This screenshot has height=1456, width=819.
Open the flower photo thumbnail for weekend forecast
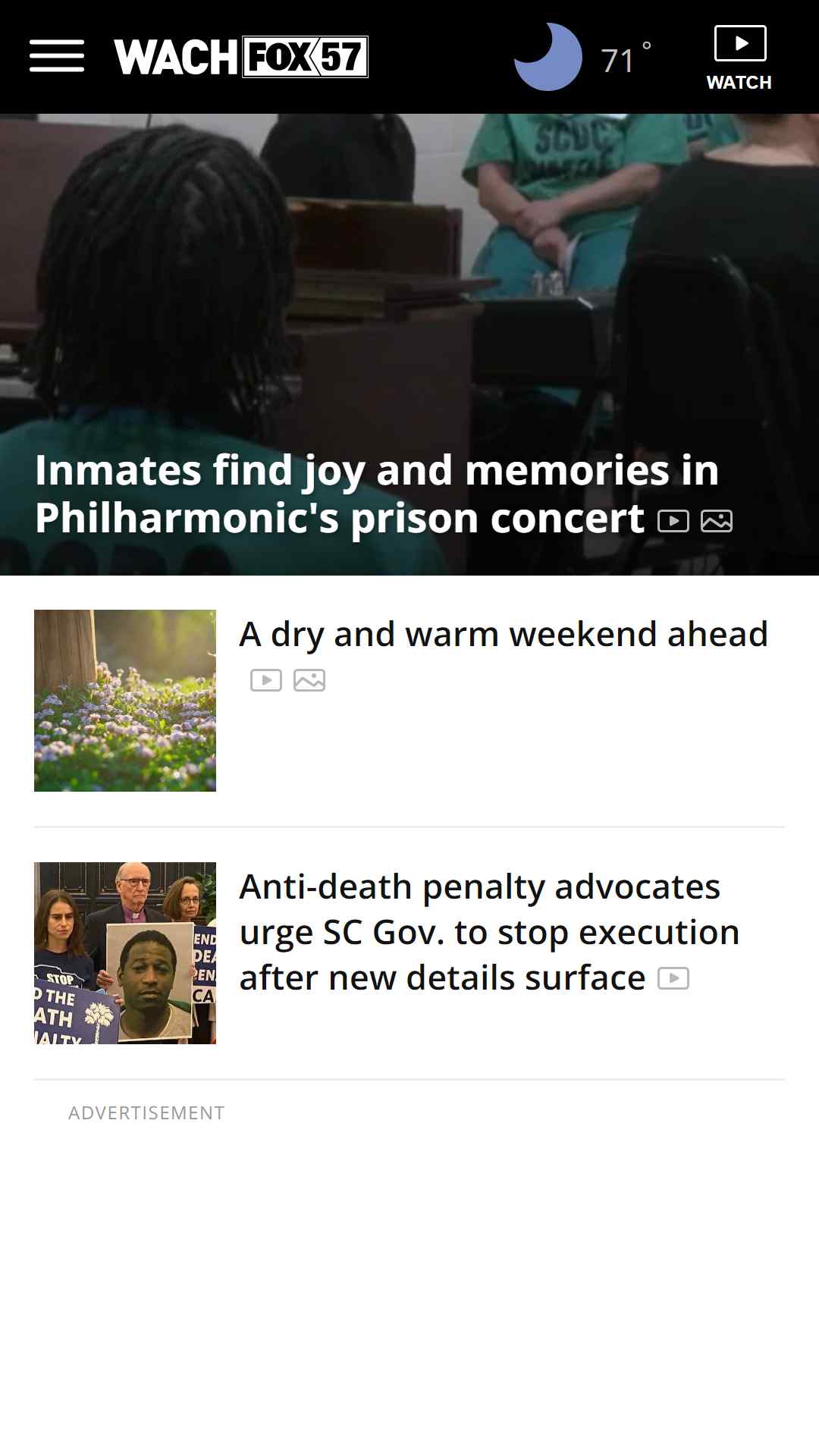point(125,701)
